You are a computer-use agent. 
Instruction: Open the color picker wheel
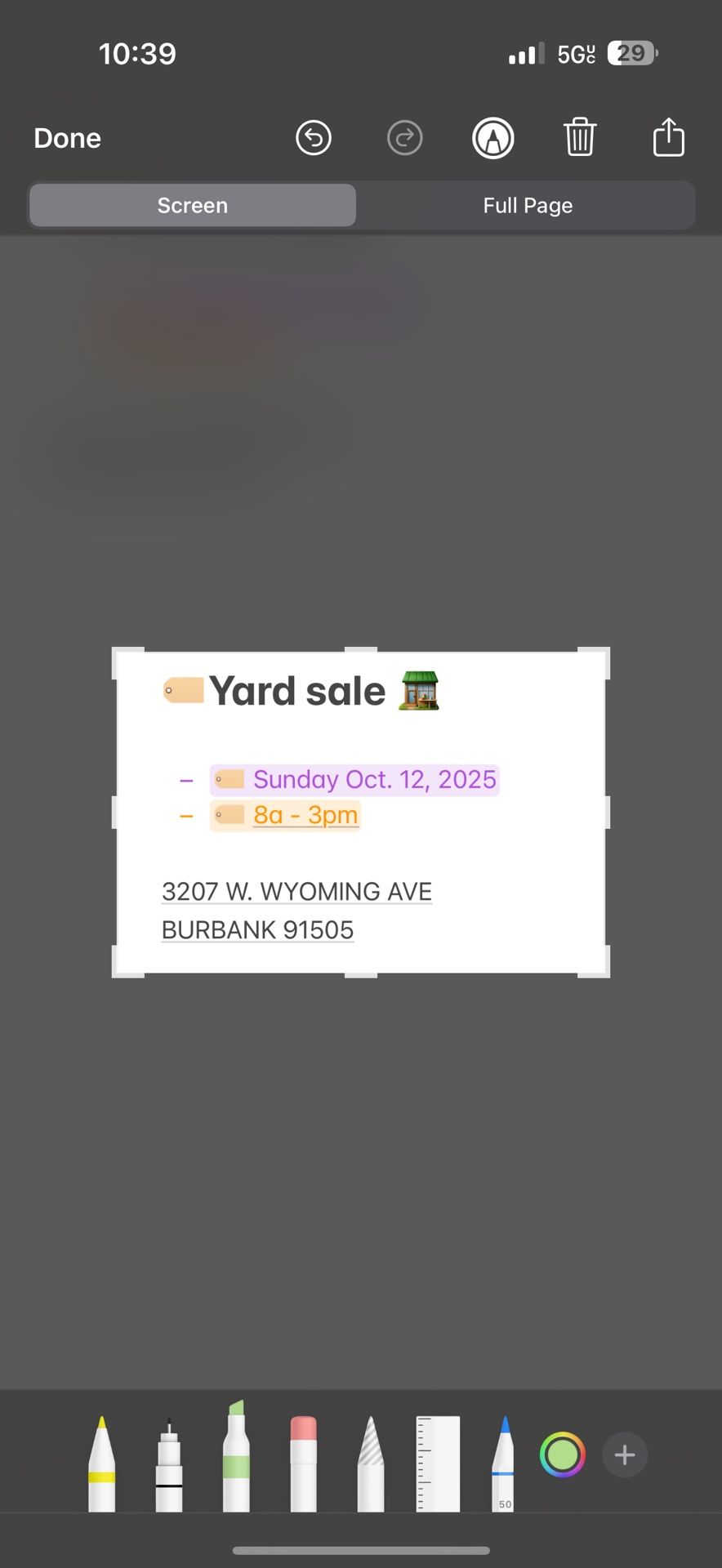[x=563, y=1454]
